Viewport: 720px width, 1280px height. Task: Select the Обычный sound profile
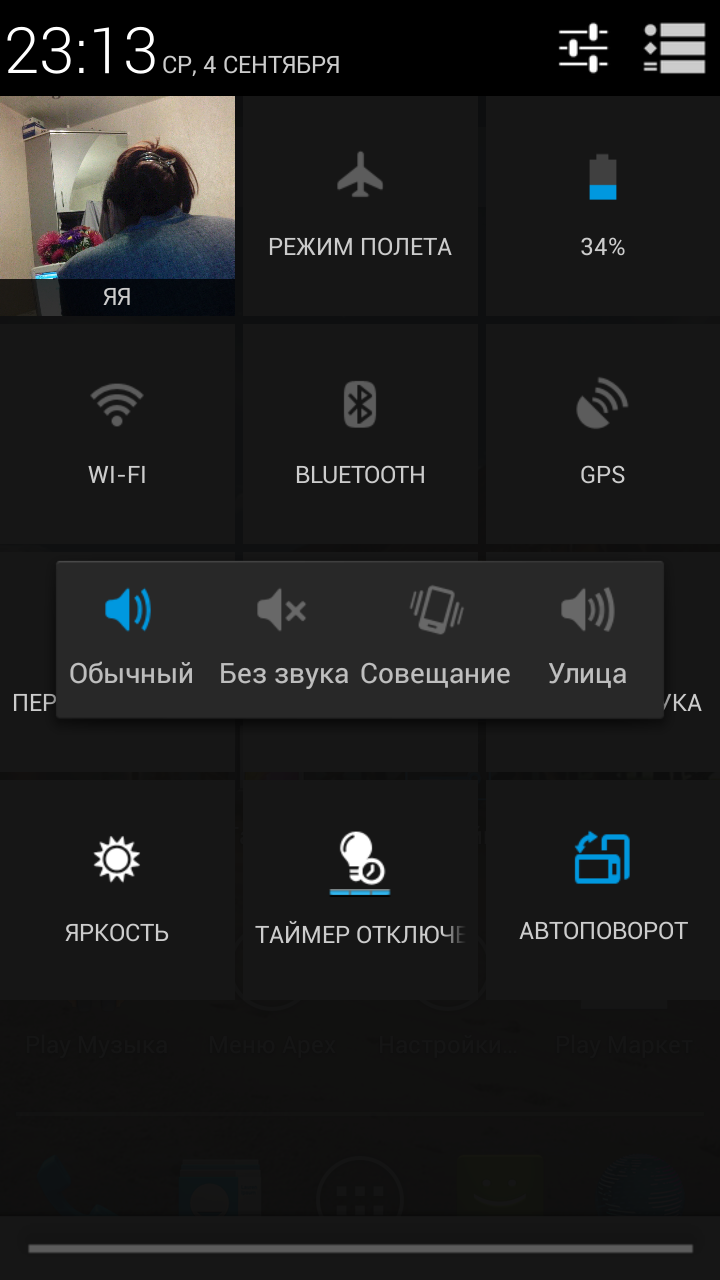tap(130, 637)
